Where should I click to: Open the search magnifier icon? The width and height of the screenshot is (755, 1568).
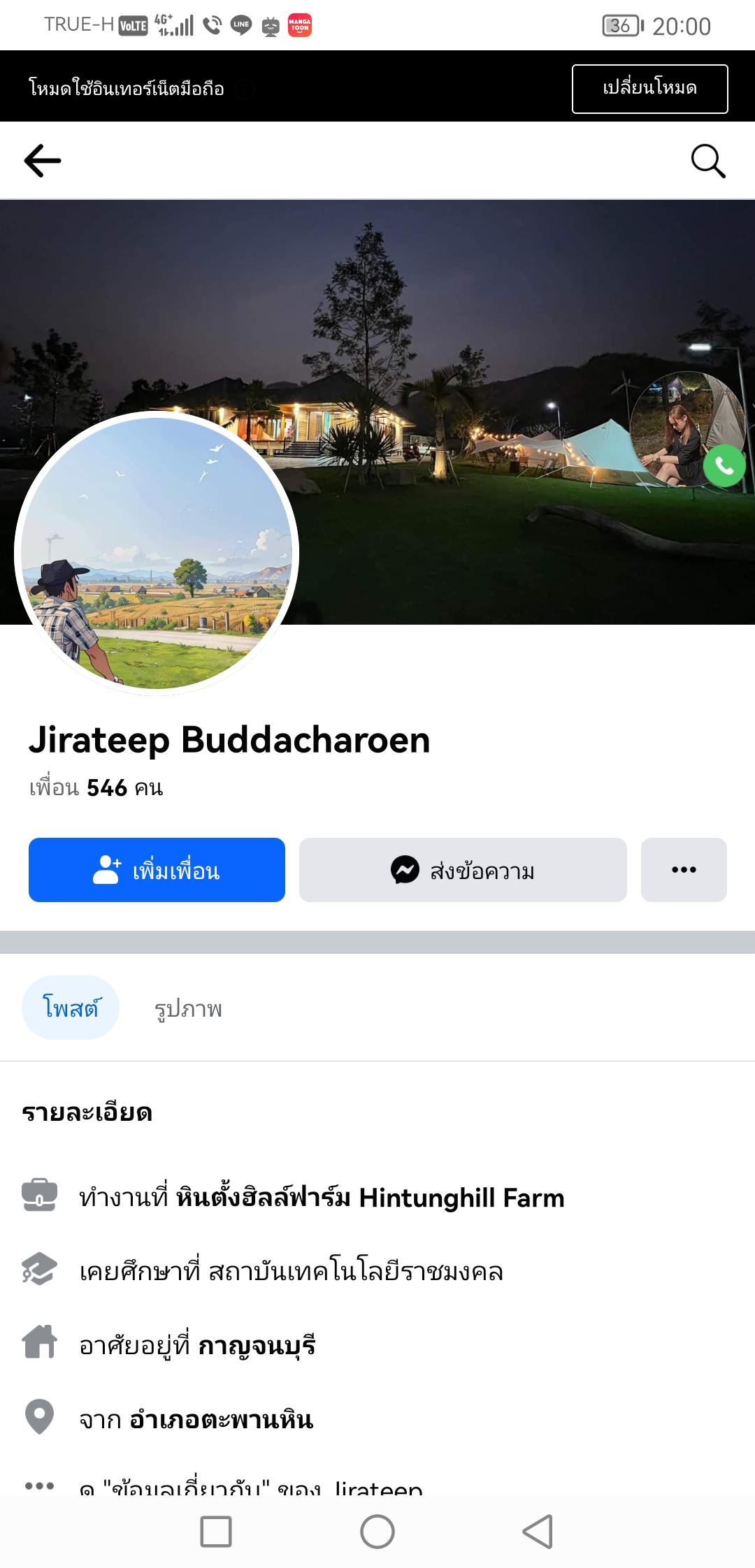(708, 161)
